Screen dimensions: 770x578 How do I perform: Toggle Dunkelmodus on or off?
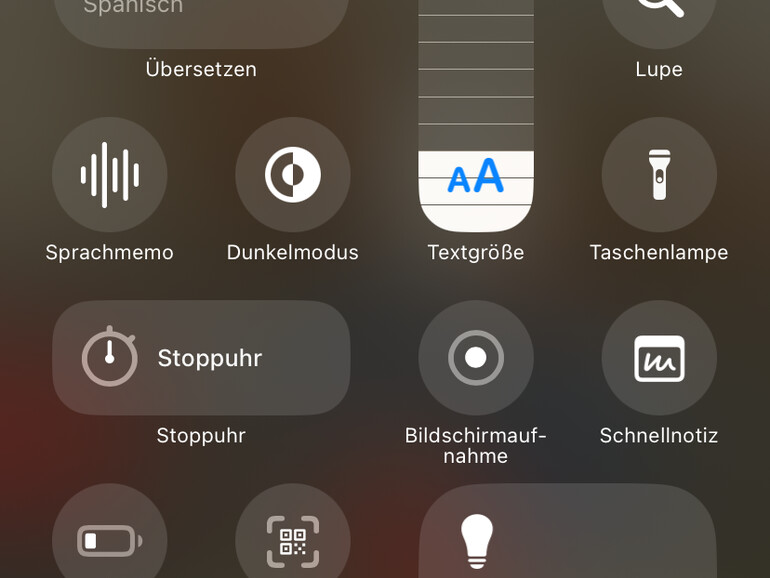pyautogui.click(x=293, y=175)
